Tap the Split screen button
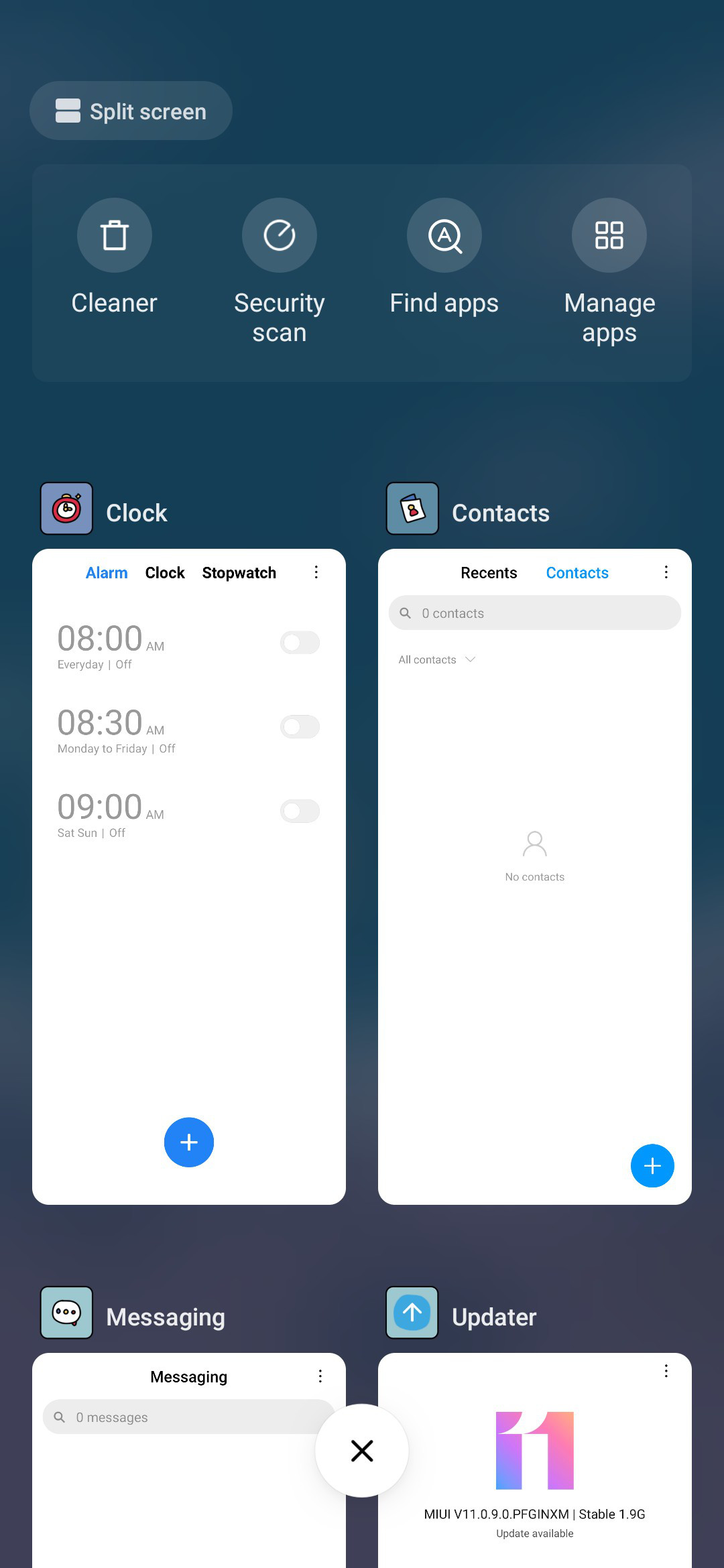724x1568 pixels. 131,111
